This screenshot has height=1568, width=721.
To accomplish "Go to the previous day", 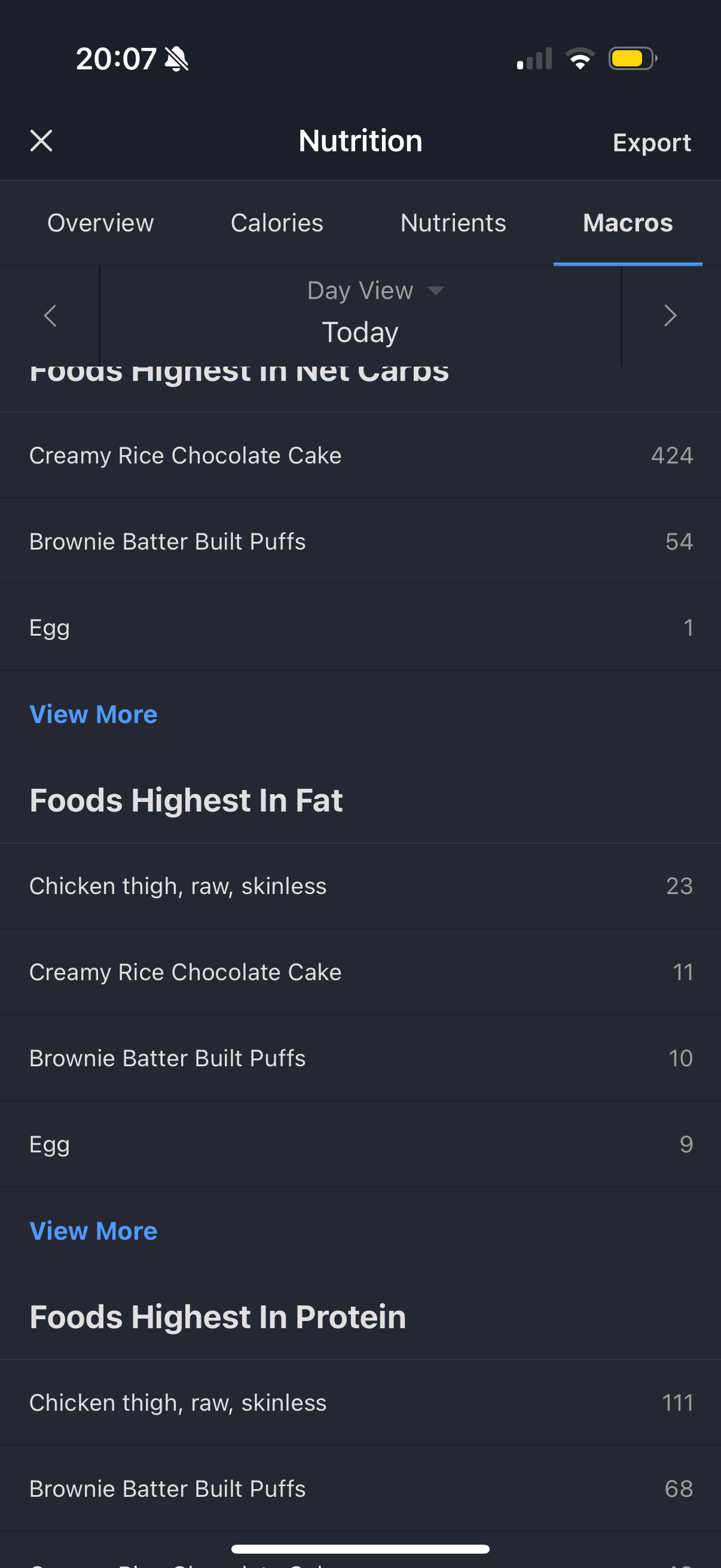I will click(50, 315).
